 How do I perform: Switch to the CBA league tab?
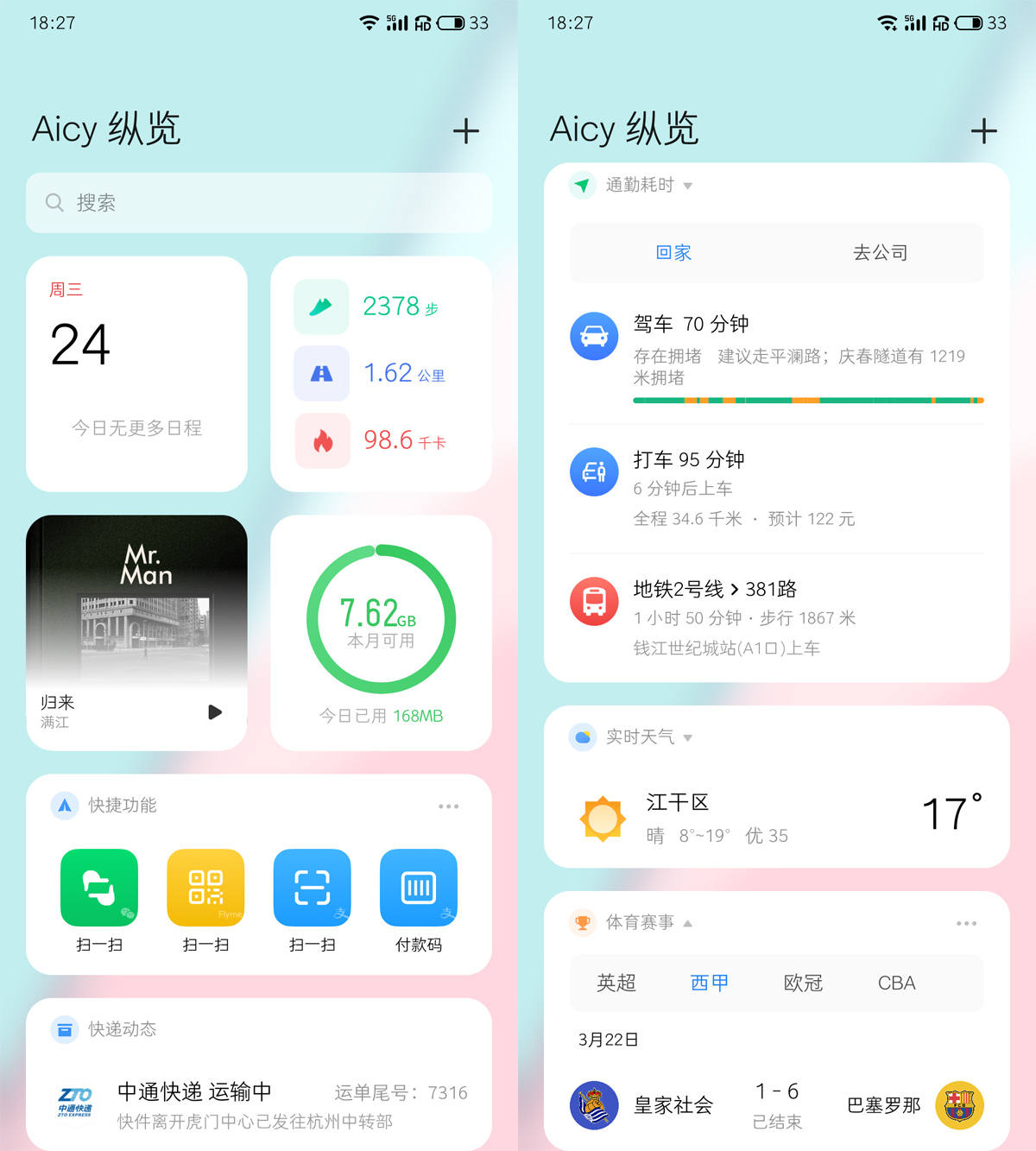tap(895, 983)
